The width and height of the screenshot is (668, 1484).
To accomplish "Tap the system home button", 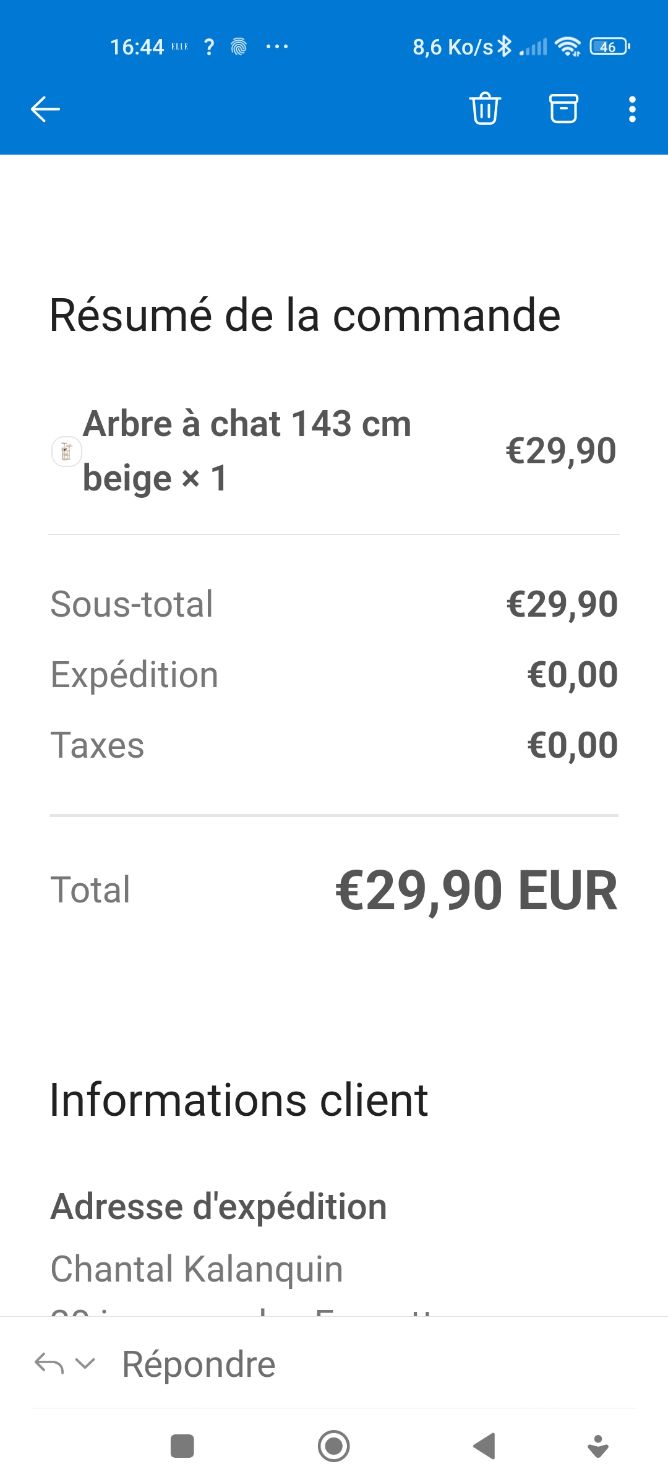I will pyautogui.click(x=333, y=1446).
